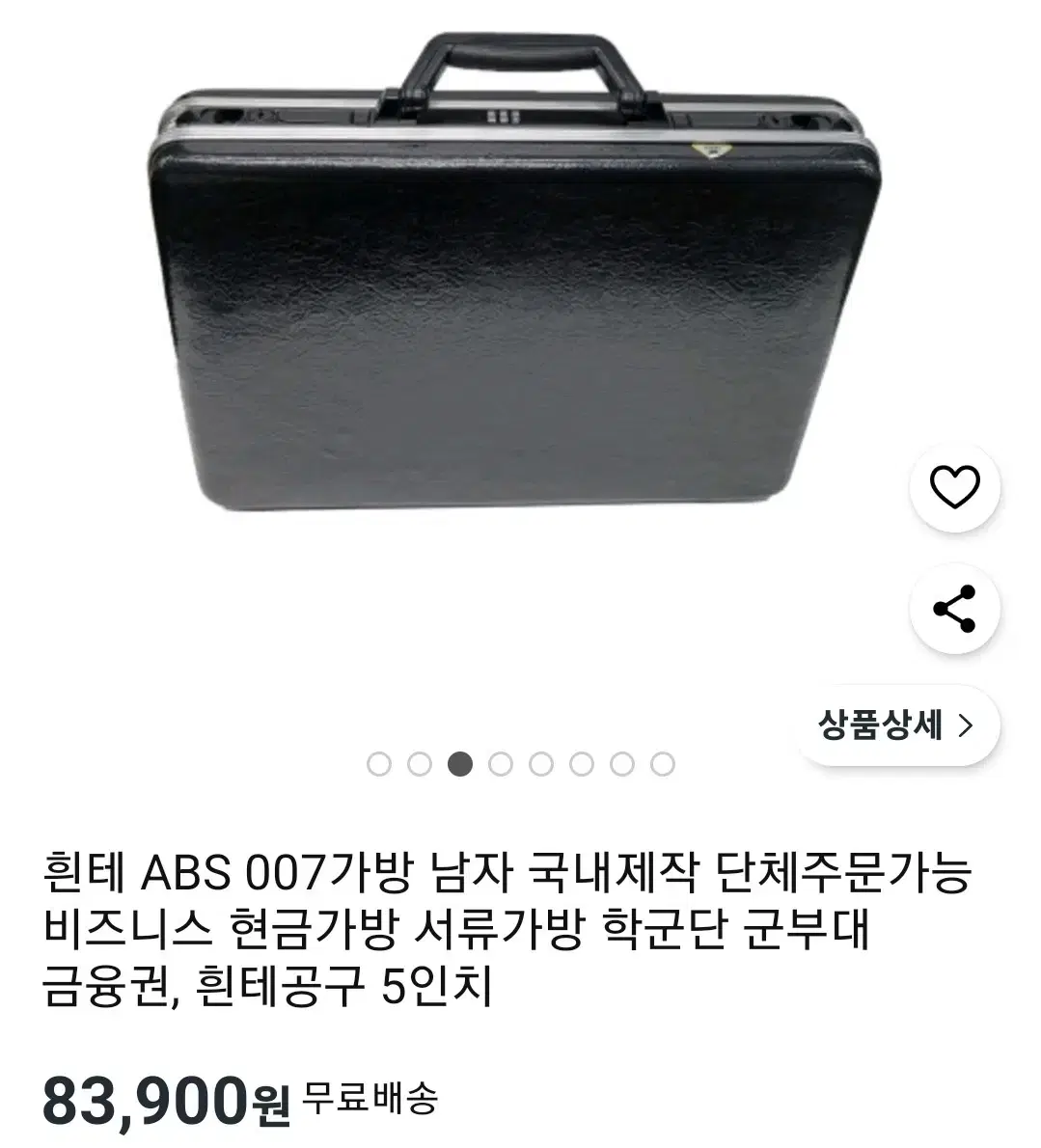Open sharing options via the share icon

pos(953,606)
